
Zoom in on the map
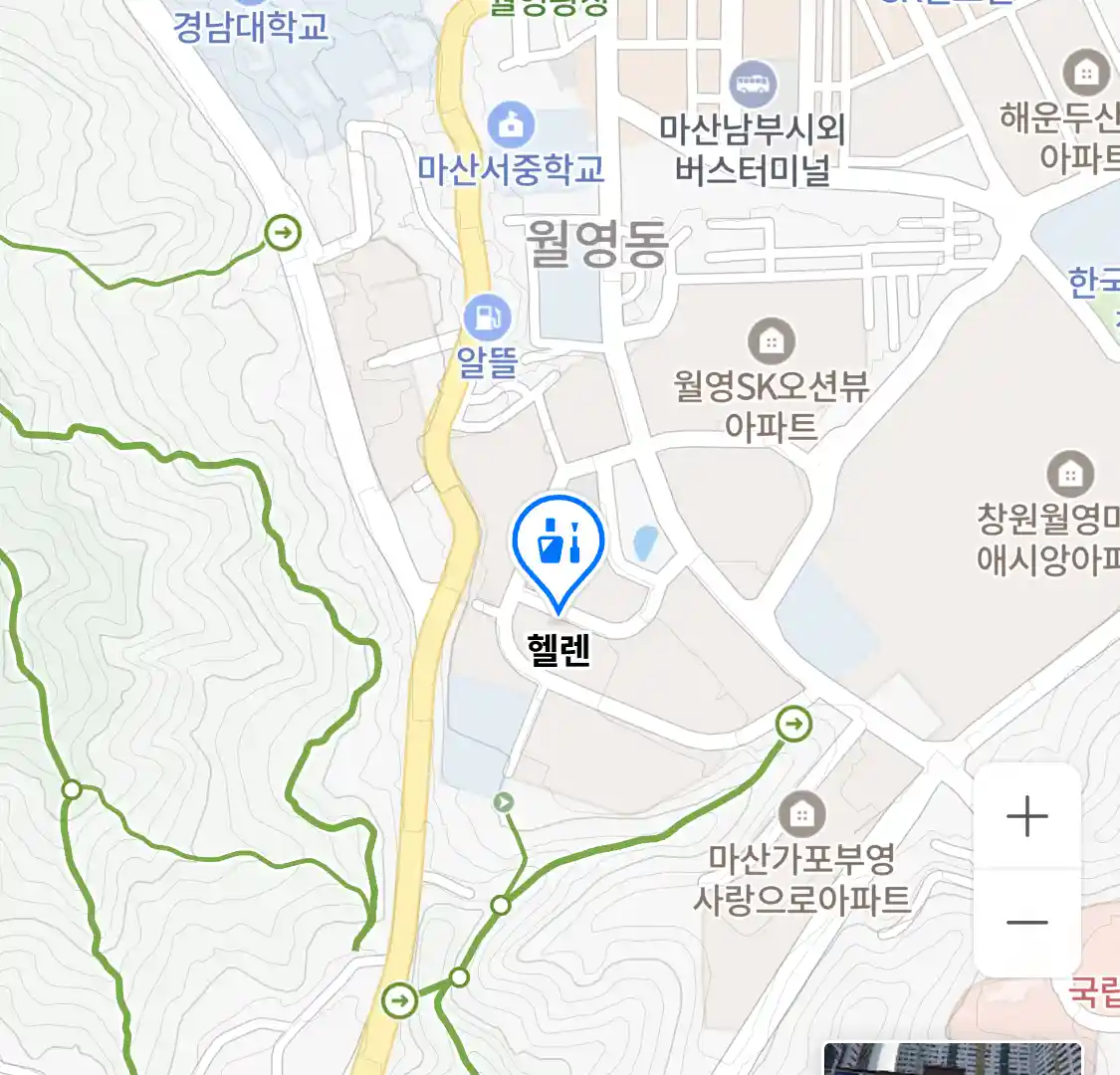(x=1027, y=817)
